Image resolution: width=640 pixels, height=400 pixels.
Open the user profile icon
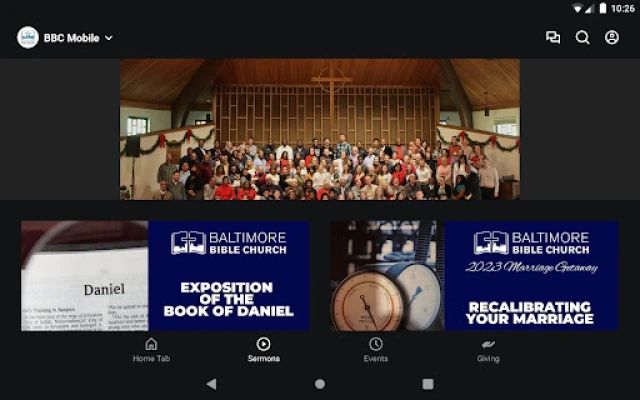[x=612, y=38]
